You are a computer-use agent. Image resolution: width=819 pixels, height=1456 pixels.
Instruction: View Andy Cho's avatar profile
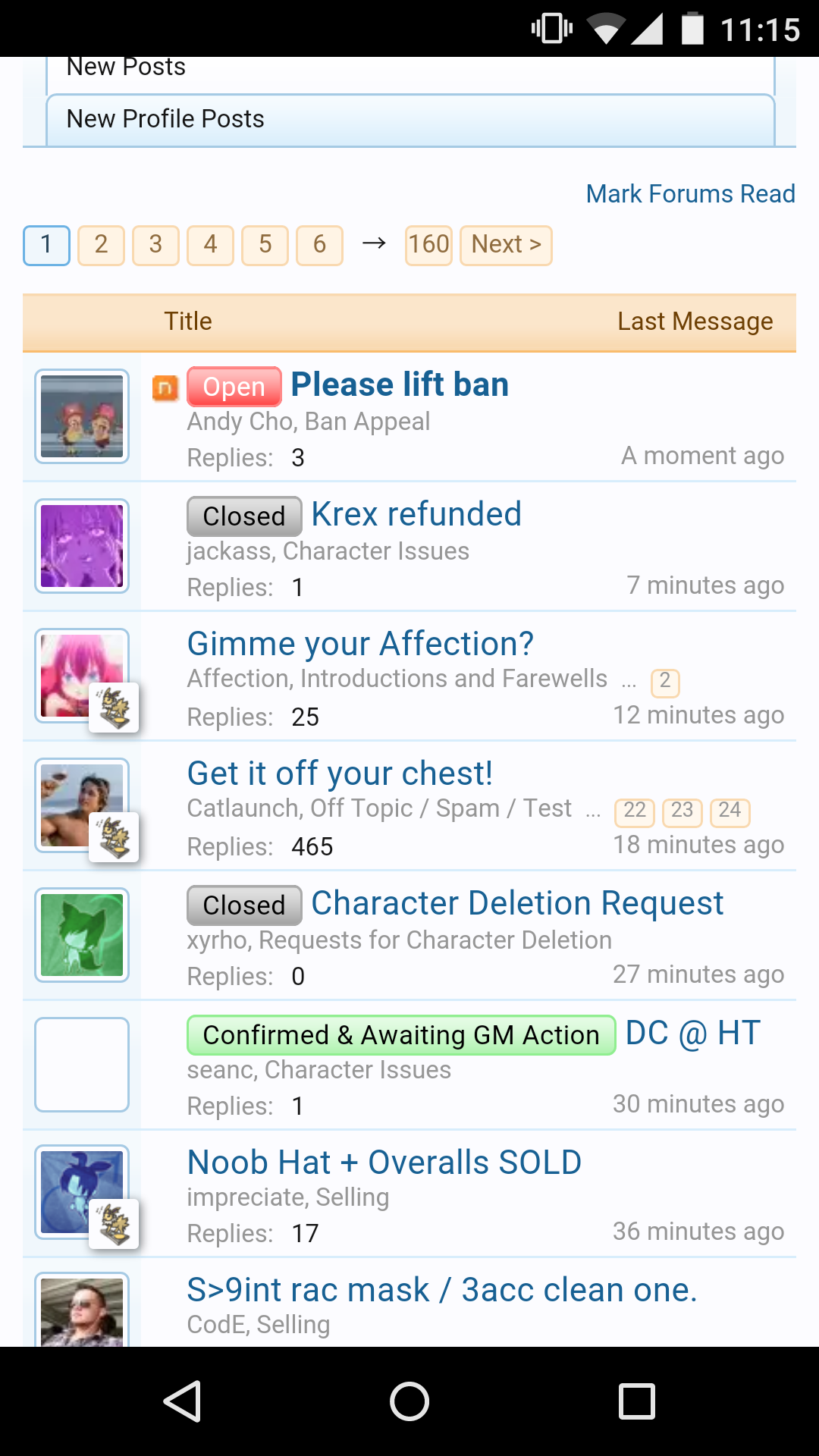[x=82, y=416]
